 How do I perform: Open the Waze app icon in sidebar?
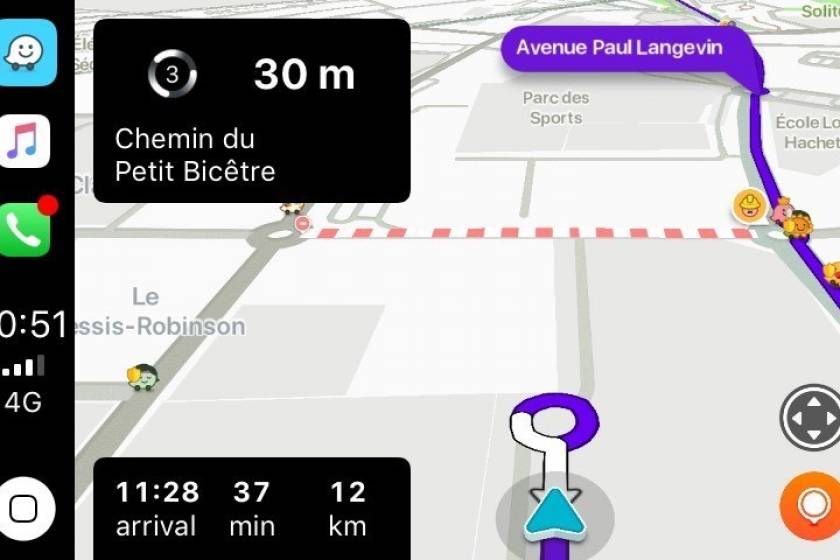pyautogui.click(x=28, y=53)
